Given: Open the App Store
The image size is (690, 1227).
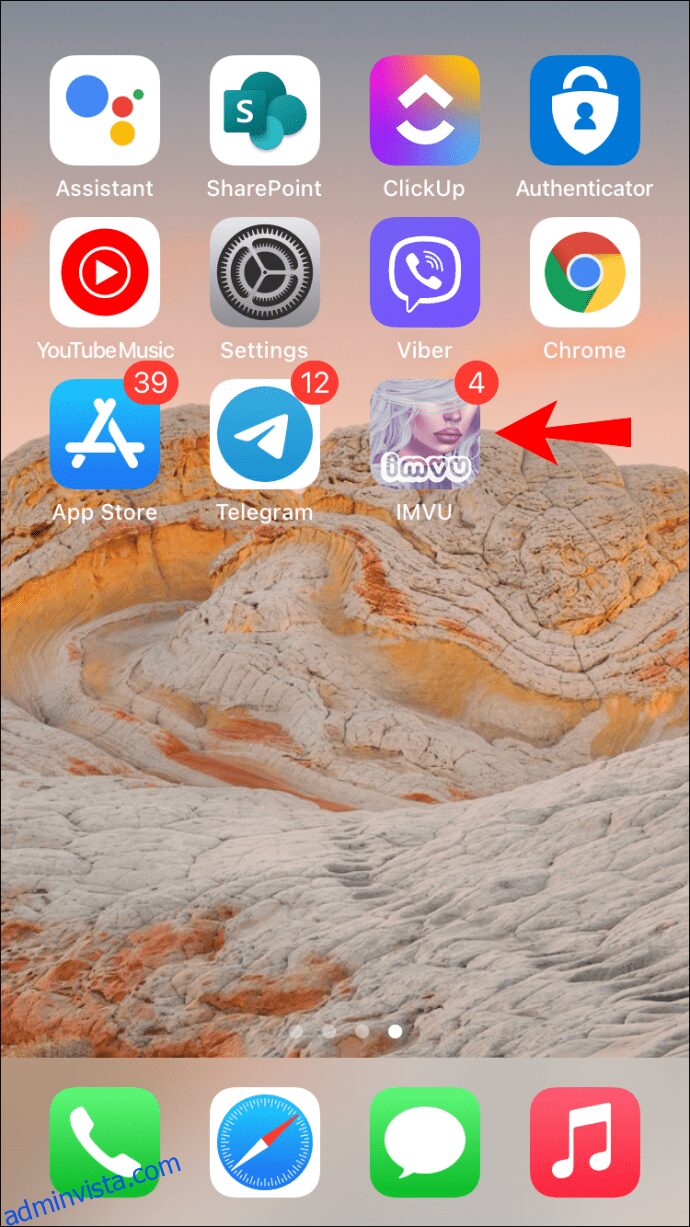Looking at the screenshot, I should point(105,434).
